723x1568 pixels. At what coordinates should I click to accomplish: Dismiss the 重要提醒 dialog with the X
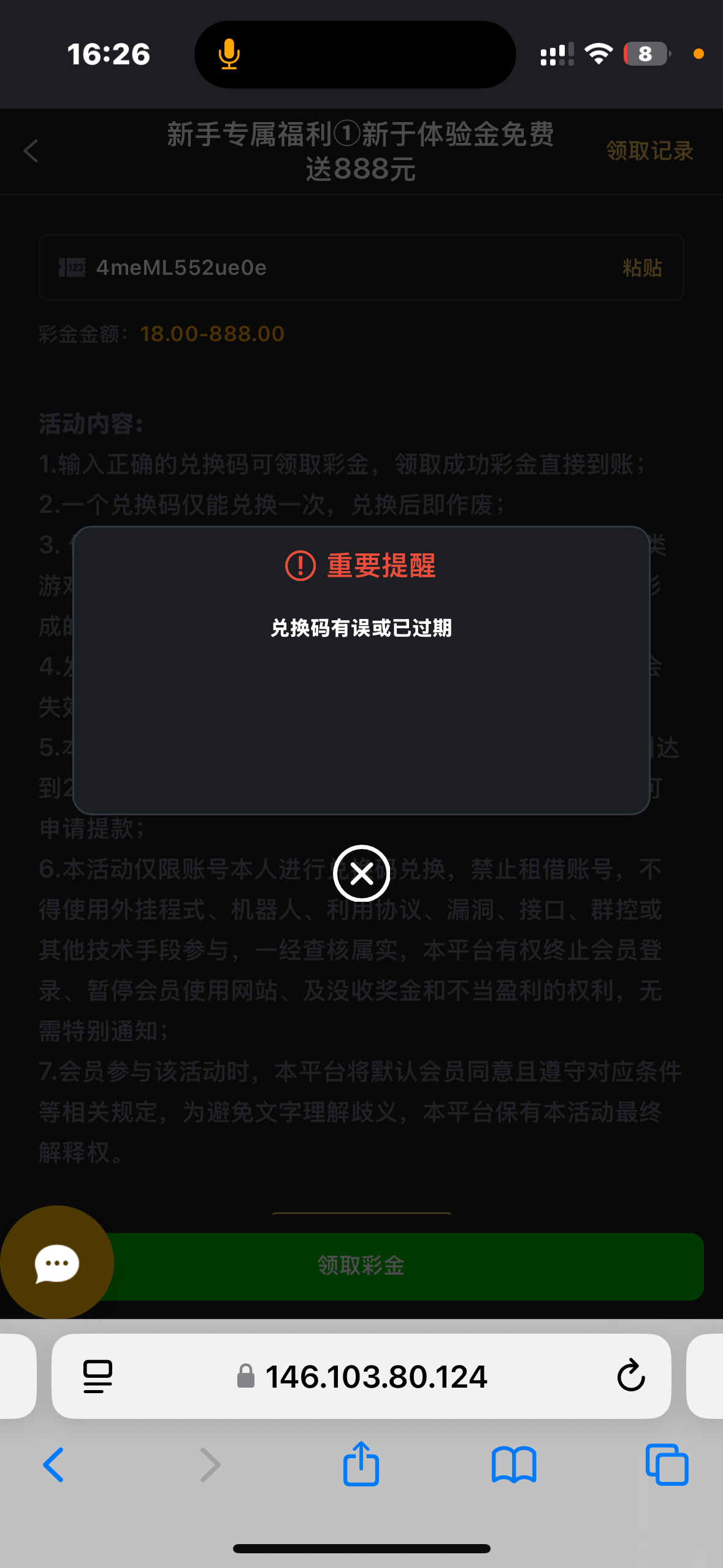361,873
